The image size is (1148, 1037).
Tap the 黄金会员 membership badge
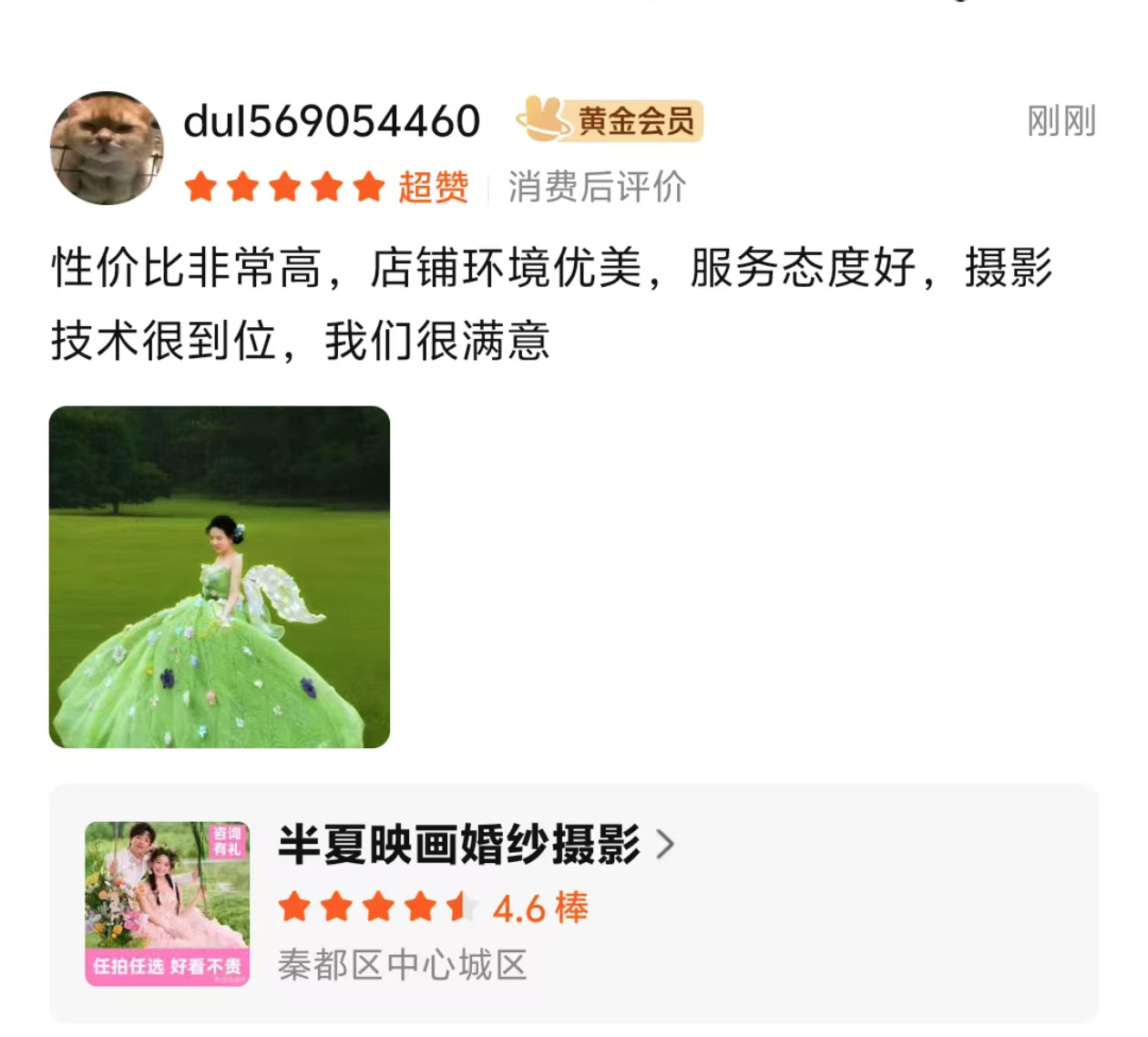(x=610, y=120)
